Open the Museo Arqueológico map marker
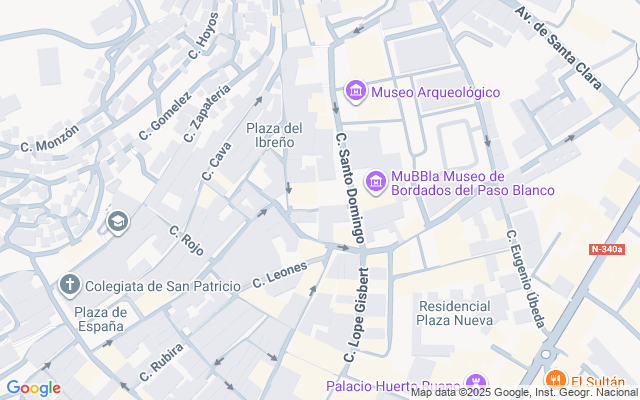The height and width of the screenshot is (400, 640). tap(355, 92)
